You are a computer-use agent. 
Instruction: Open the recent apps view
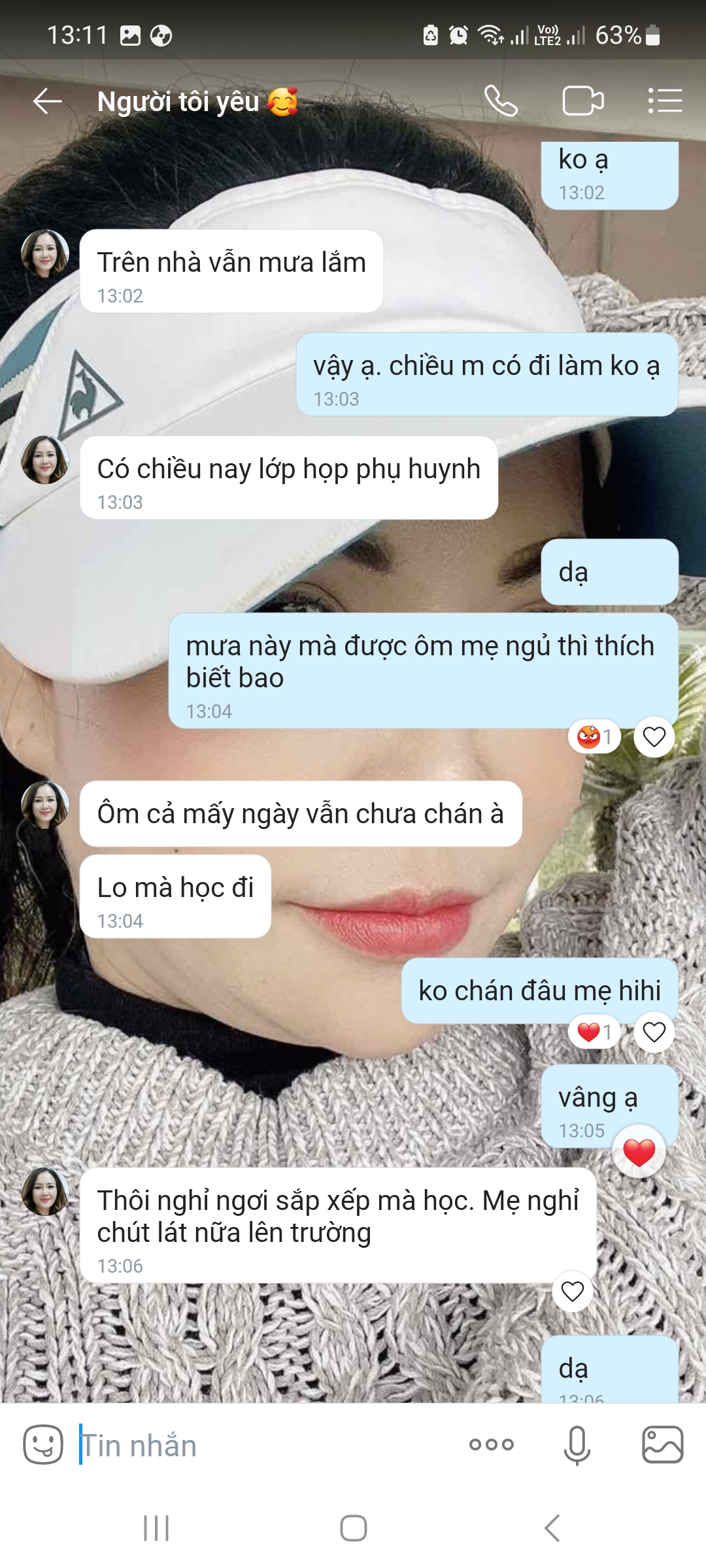tap(156, 1528)
